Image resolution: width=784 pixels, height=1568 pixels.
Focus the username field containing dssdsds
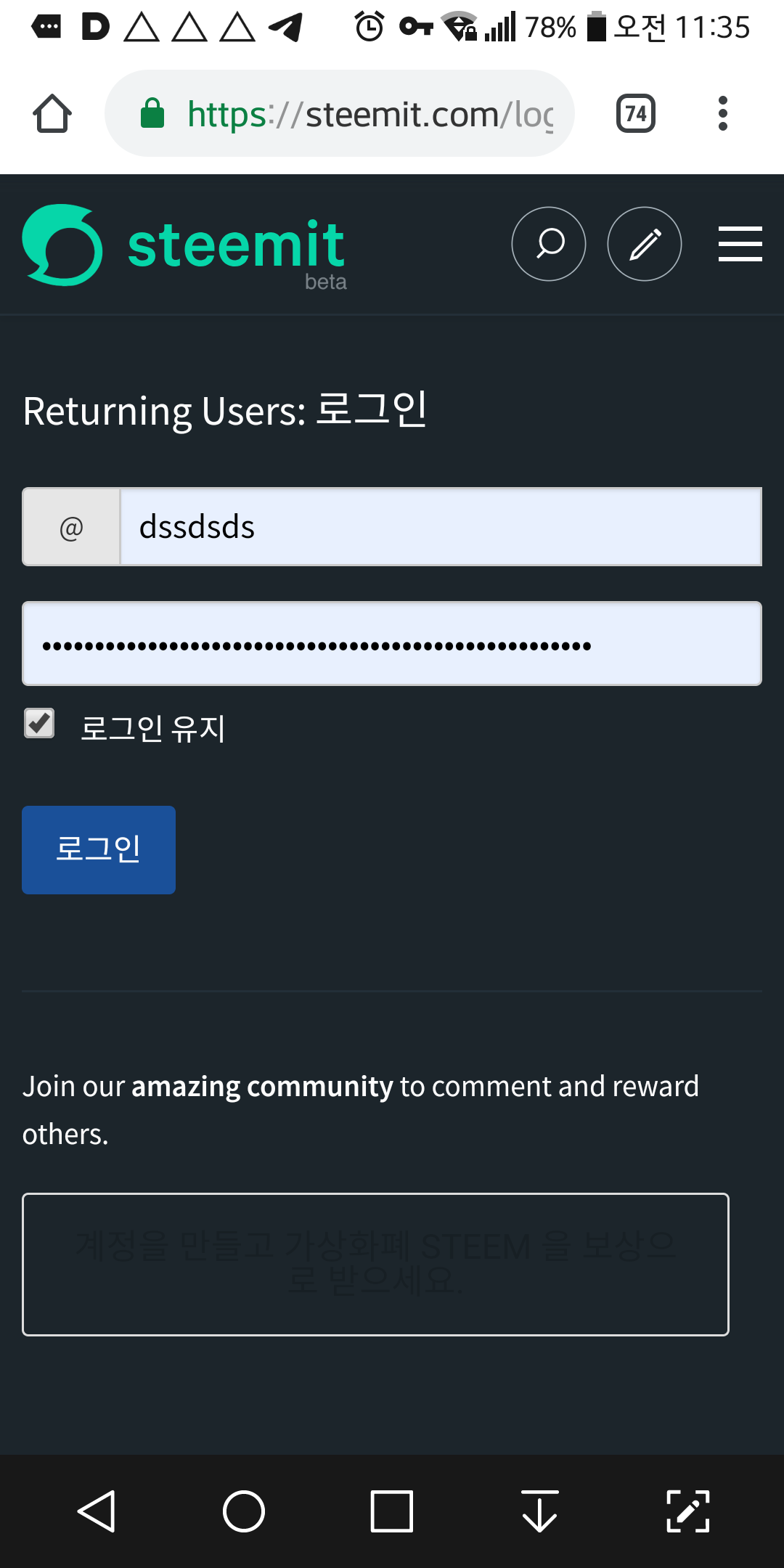(x=440, y=527)
